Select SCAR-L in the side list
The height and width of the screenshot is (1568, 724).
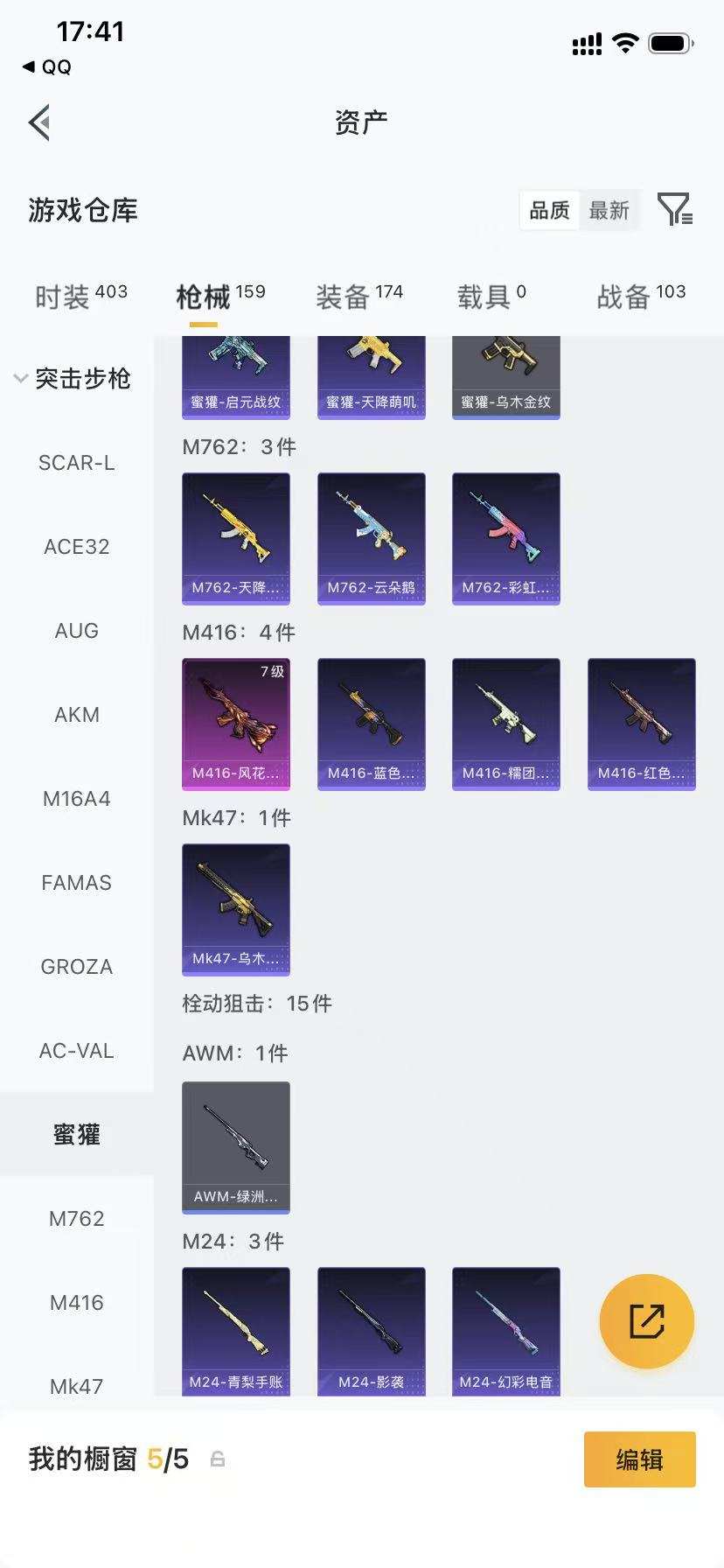point(77,463)
